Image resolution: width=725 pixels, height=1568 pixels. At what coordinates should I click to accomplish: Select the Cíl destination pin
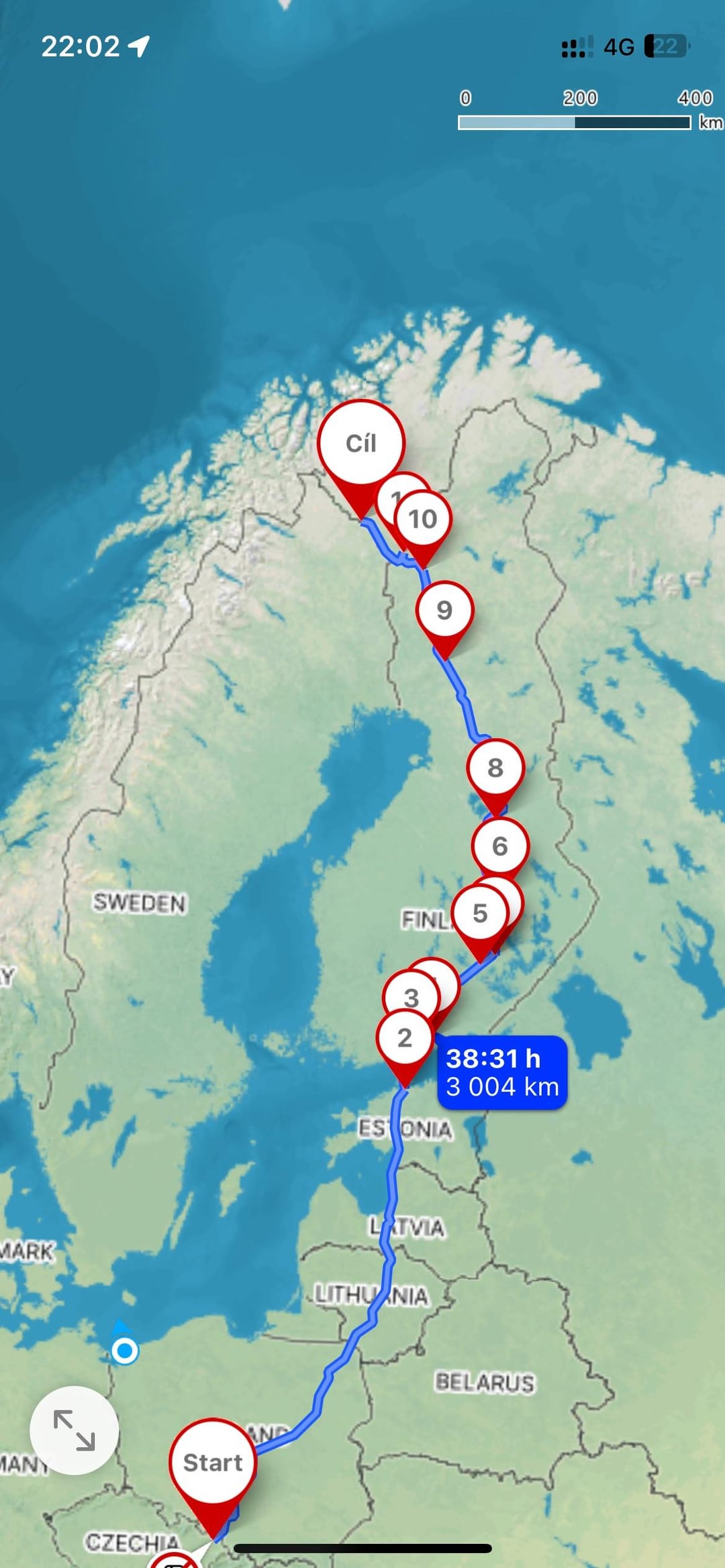pos(361,443)
